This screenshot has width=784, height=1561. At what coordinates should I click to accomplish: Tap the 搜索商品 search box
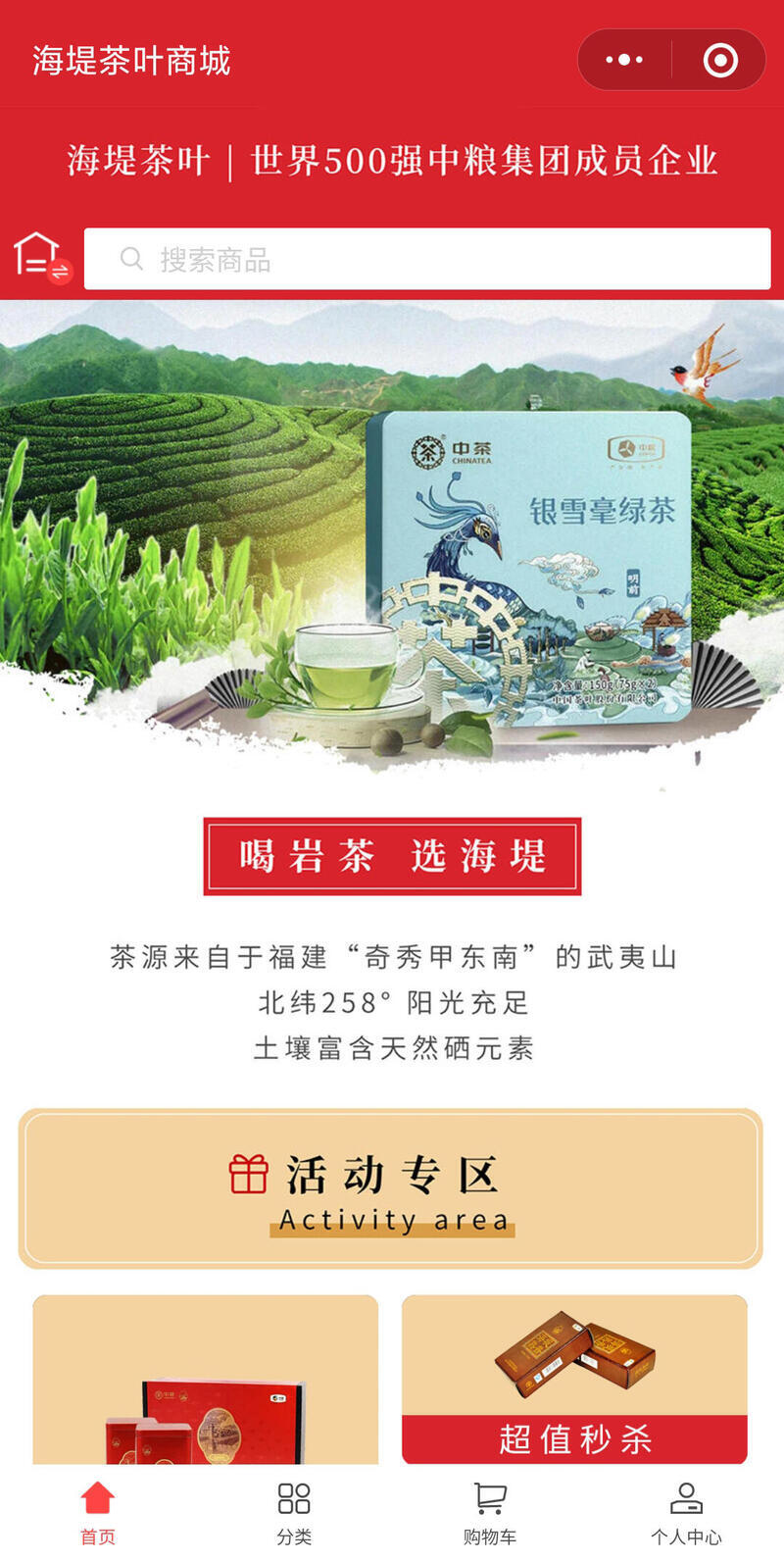[x=427, y=259]
